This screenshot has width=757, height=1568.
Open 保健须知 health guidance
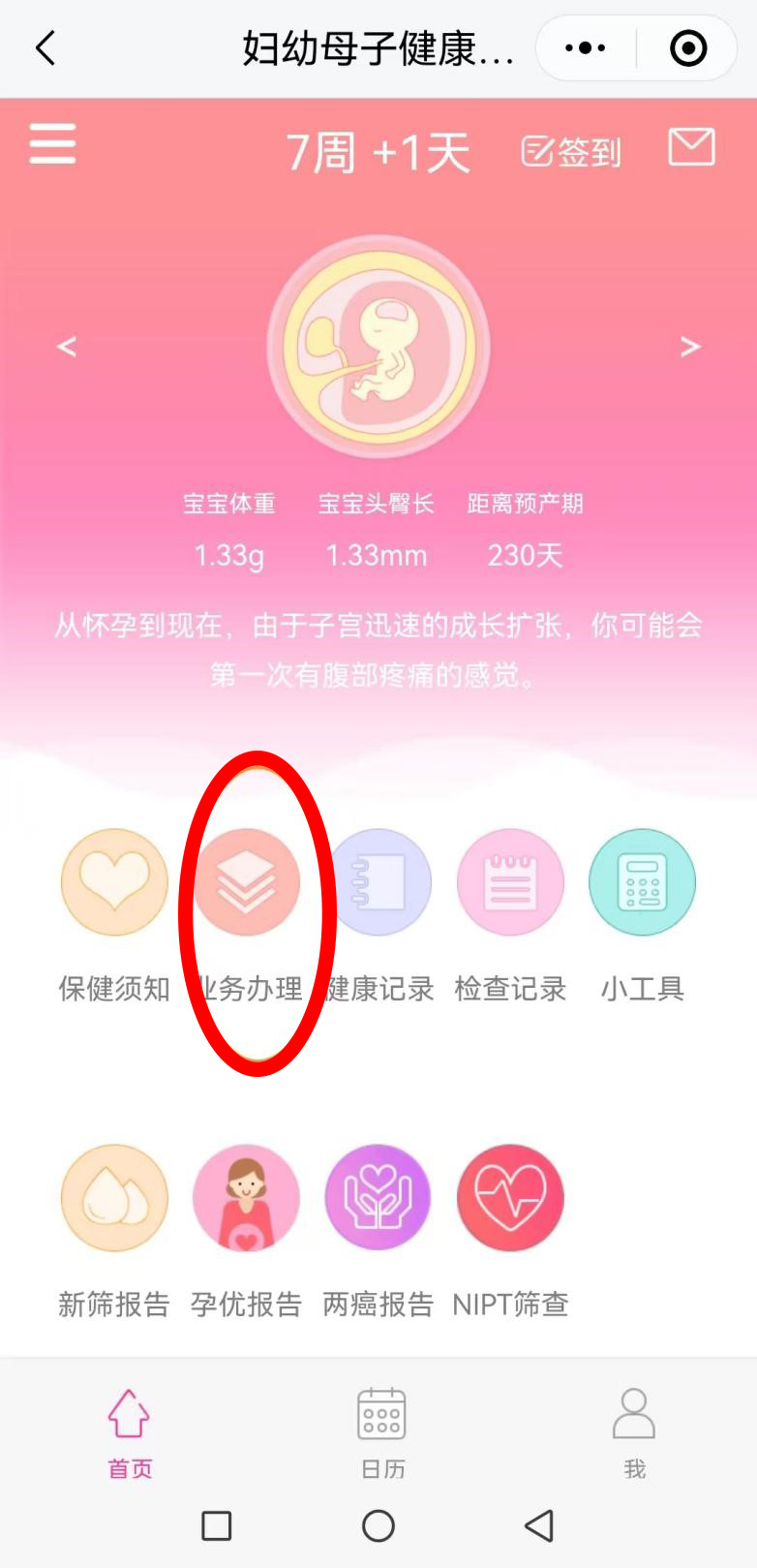114,882
